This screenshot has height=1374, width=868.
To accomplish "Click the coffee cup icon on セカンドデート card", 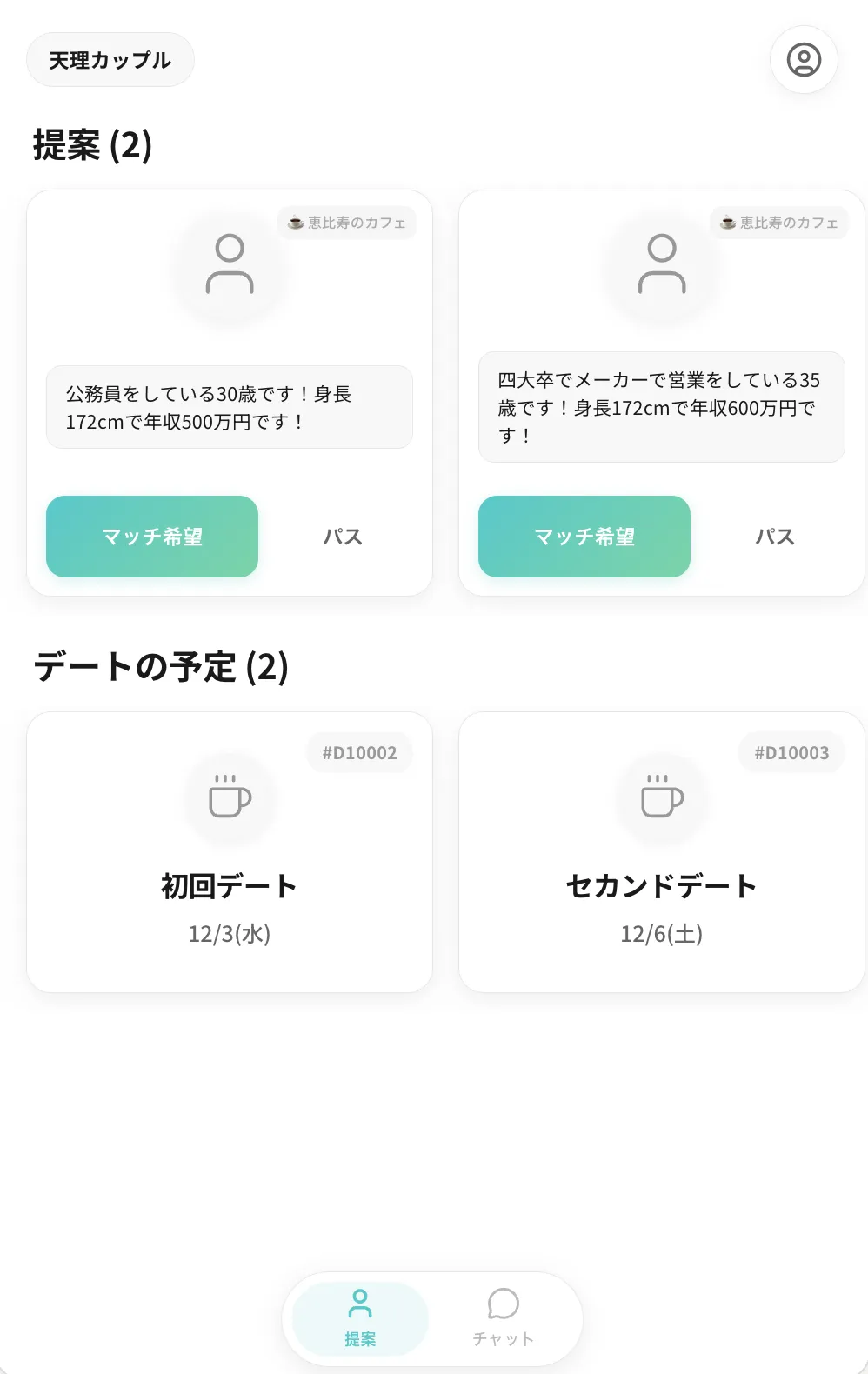I will pos(662,798).
